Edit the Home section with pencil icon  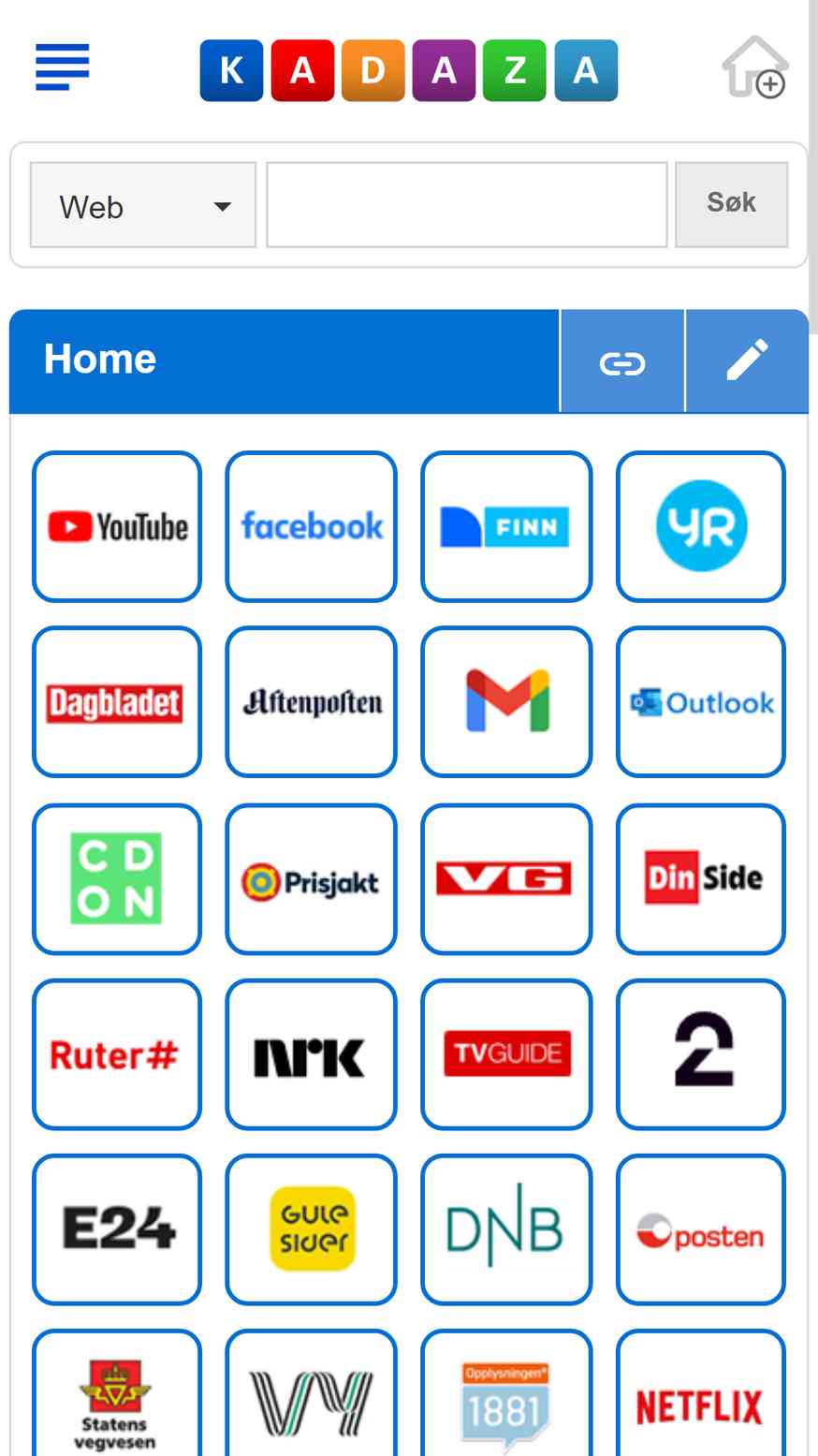pyautogui.click(x=747, y=361)
